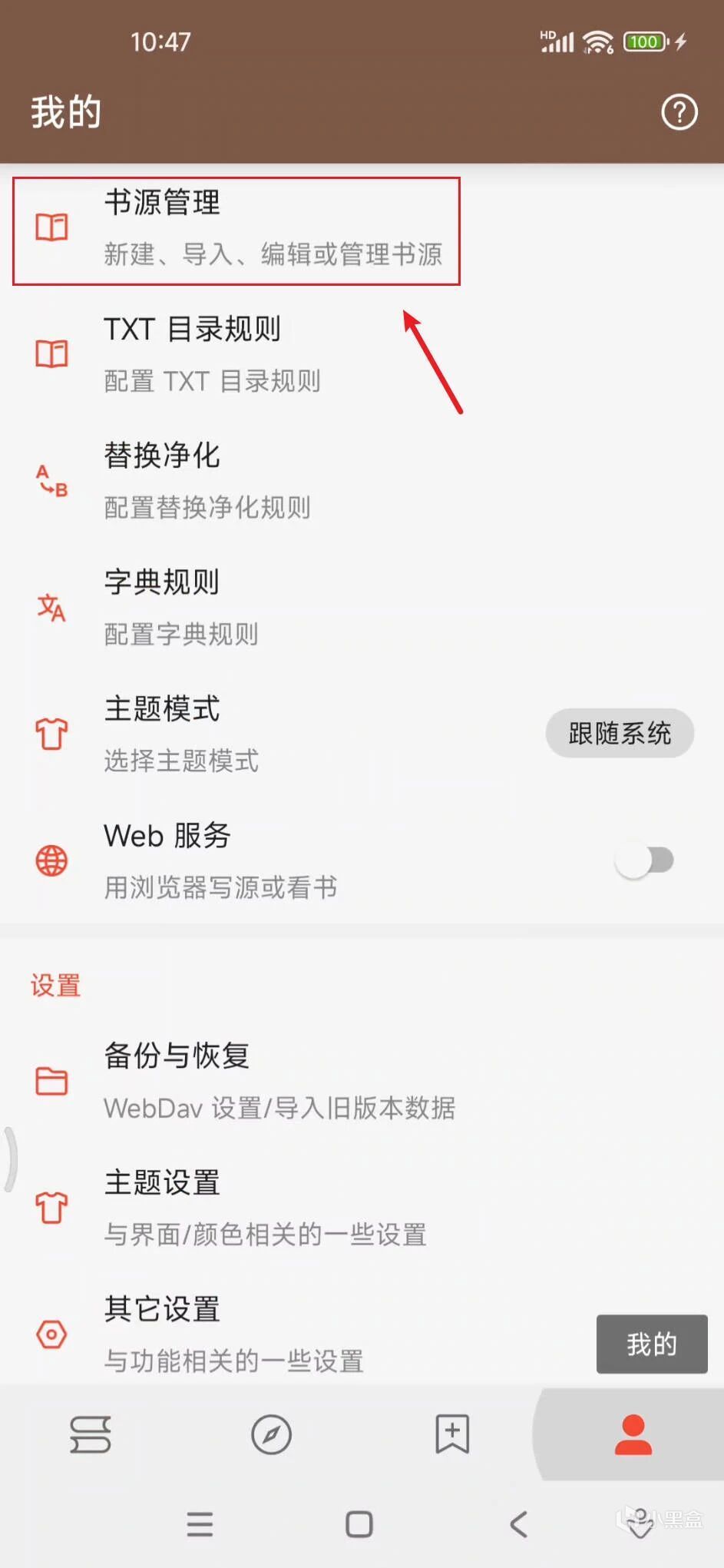Open 替换净化 replacement rules
This screenshot has height=1568, width=724.
coord(230,481)
